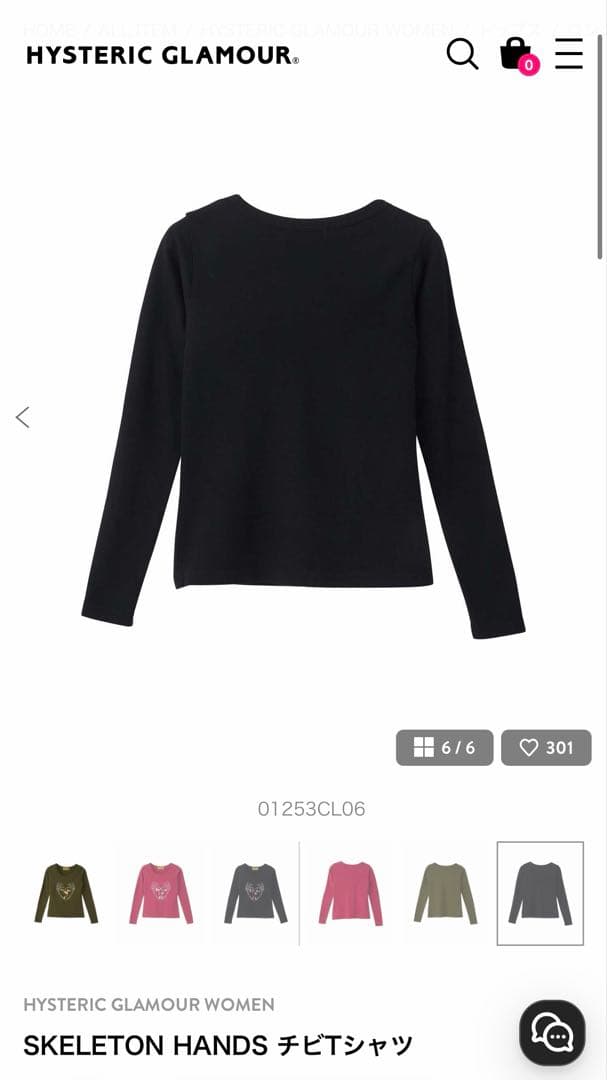Select olive front-view thumbnail with heart print
Viewport: 607px width, 1080px height.
click(x=66, y=893)
